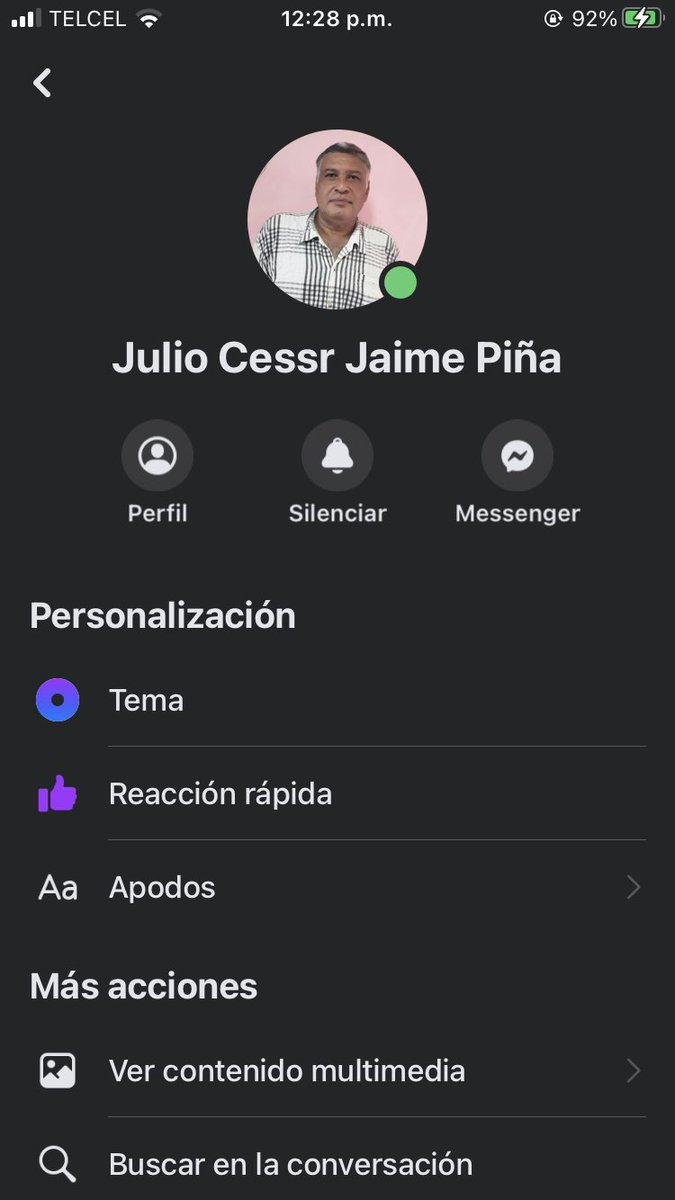Open Julio Cessr Jaime Piña's profile picture
Image resolution: width=675 pixels, height=1200 pixels.
pyautogui.click(x=337, y=219)
